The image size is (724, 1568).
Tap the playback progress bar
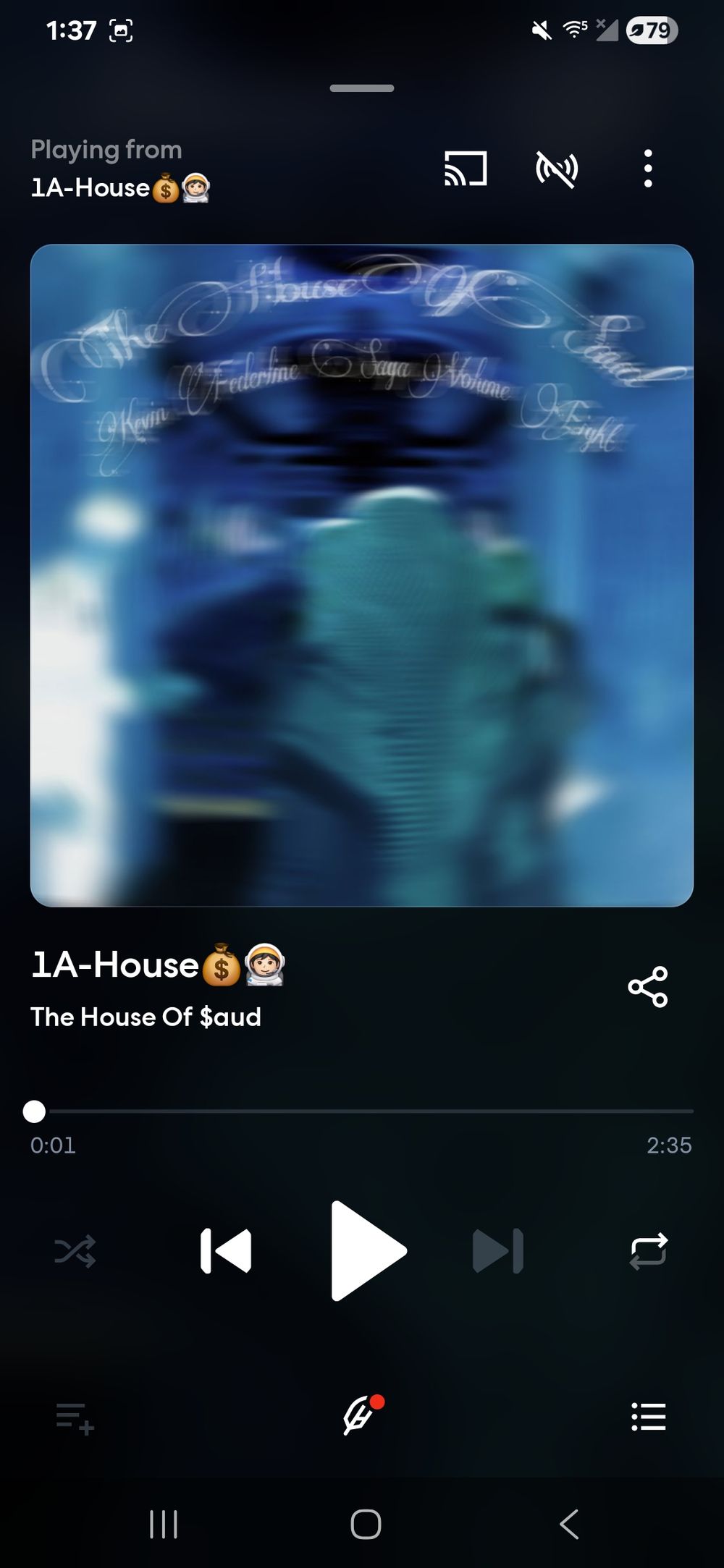[x=362, y=1111]
